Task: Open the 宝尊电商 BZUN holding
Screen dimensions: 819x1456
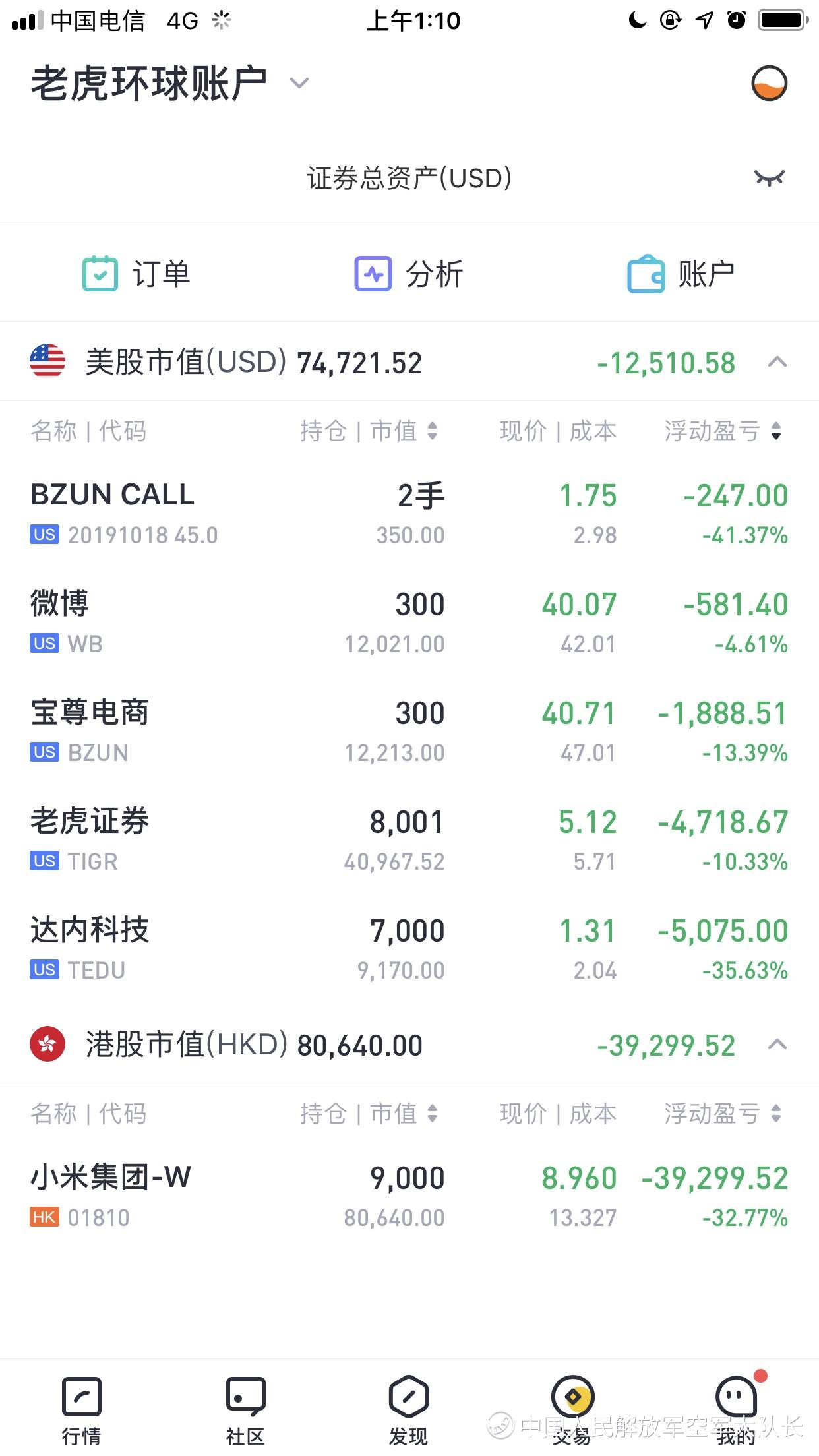Action: point(409,731)
